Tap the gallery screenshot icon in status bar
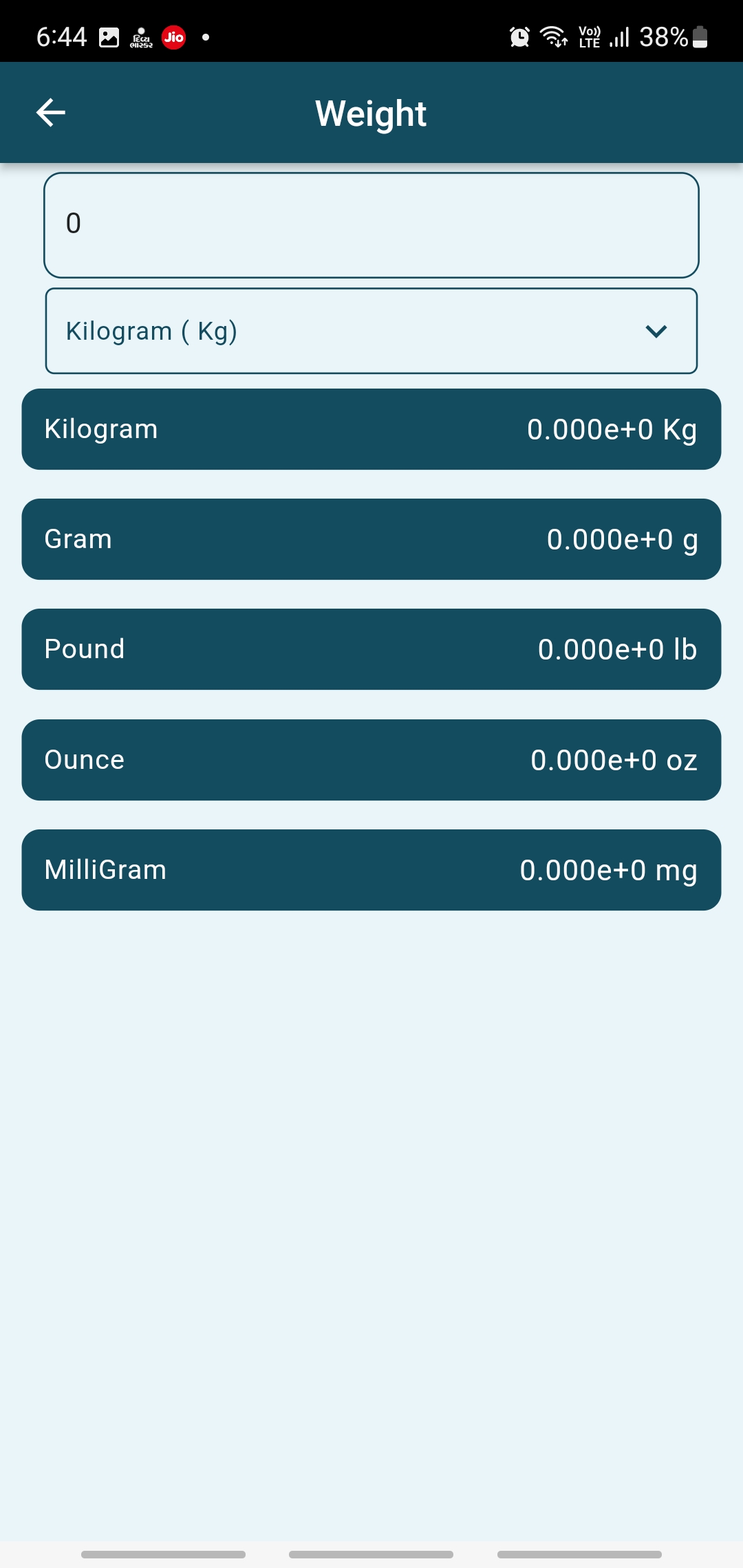 click(108, 36)
